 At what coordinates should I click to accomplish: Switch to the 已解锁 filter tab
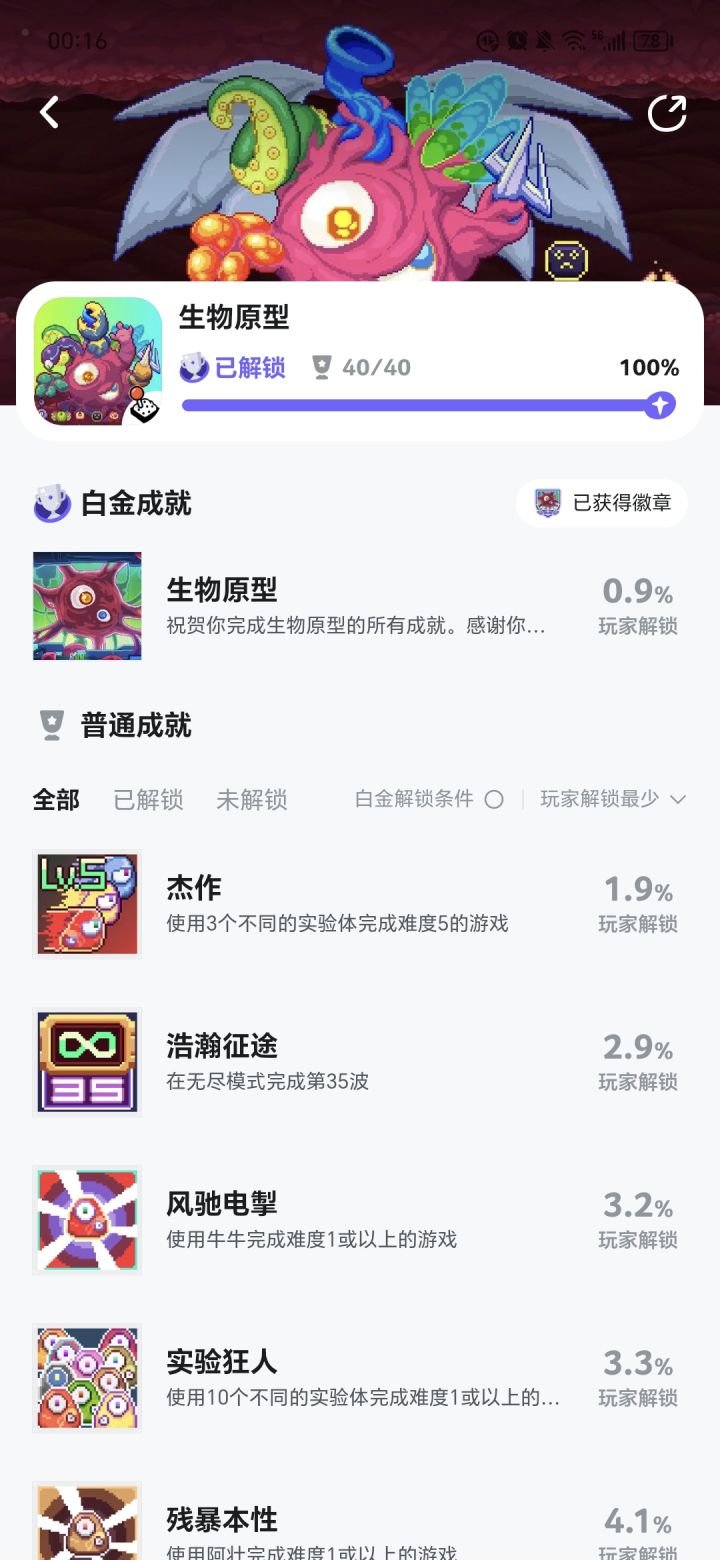pyautogui.click(x=148, y=800)
